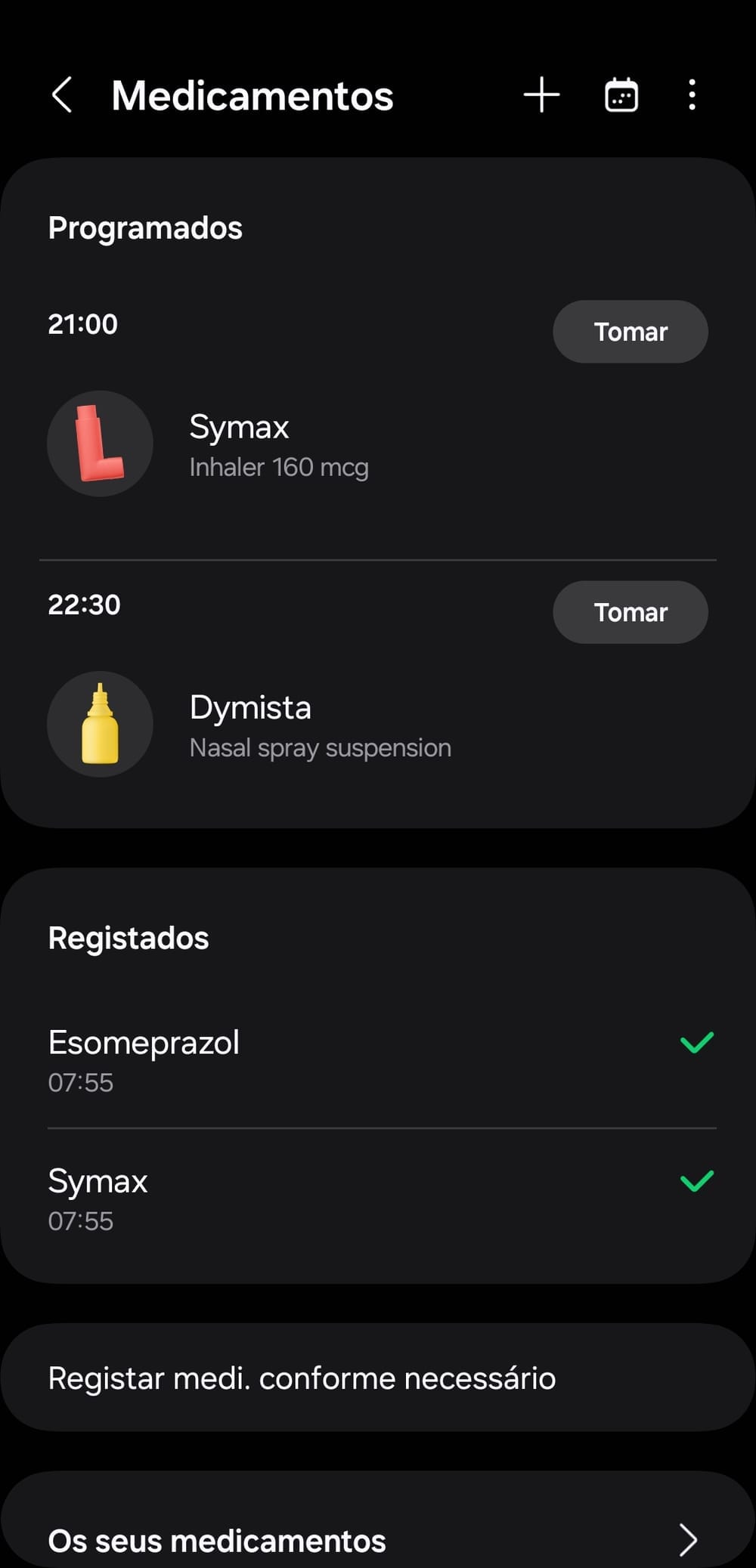Screen dimensions: 756x1568
Task: Open the three-dot overflow menu
Action: point(692,95)
